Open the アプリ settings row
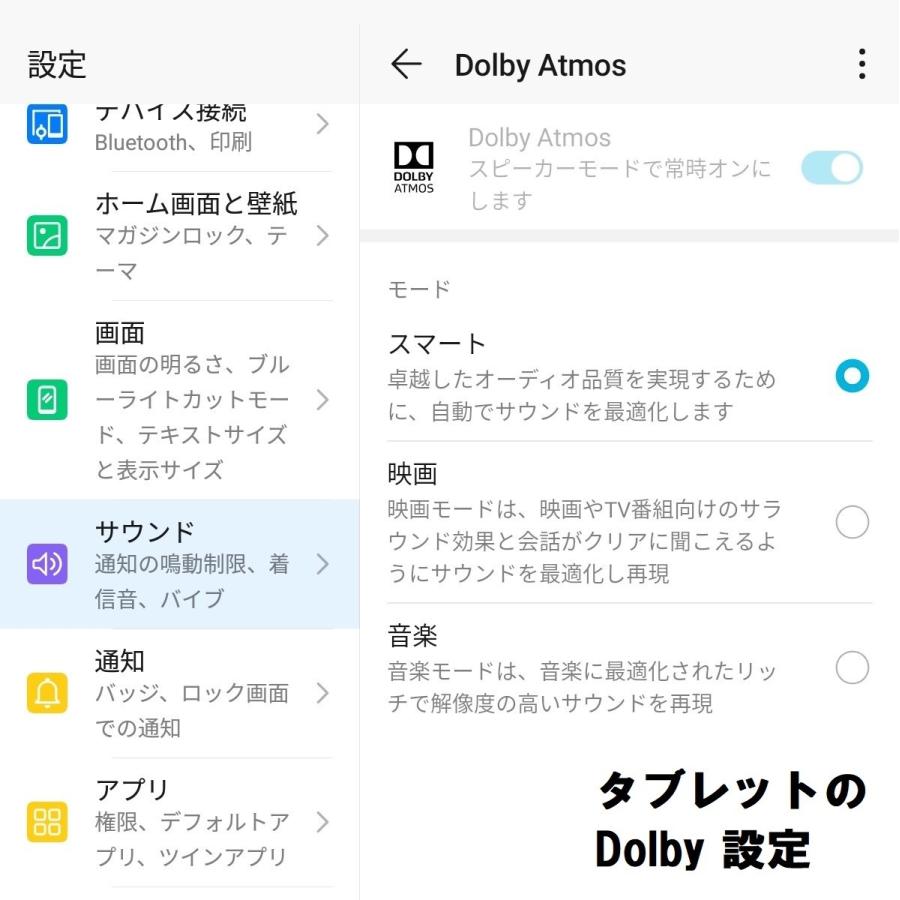The height and width of the screenshot is (900, 900). (x=180, y=822)
